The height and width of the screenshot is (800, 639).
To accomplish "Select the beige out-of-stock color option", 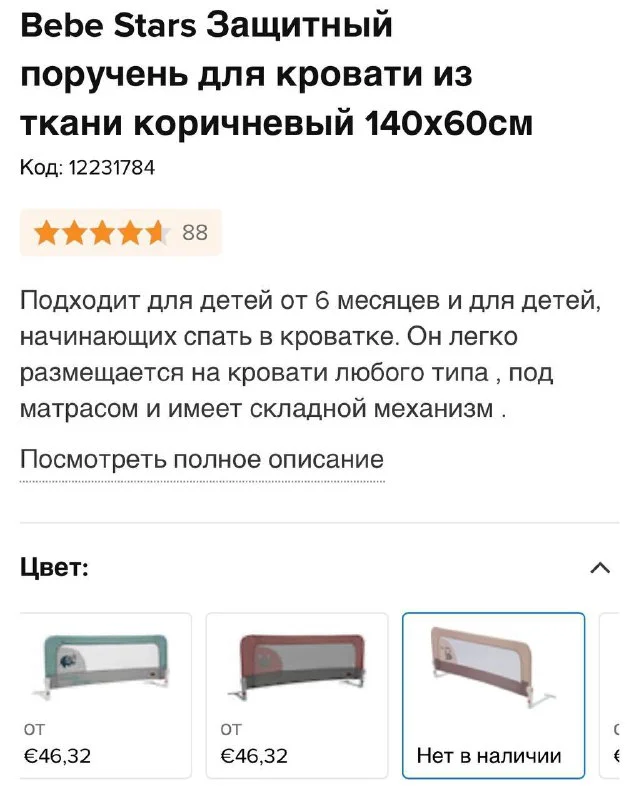I will point(493,695).
